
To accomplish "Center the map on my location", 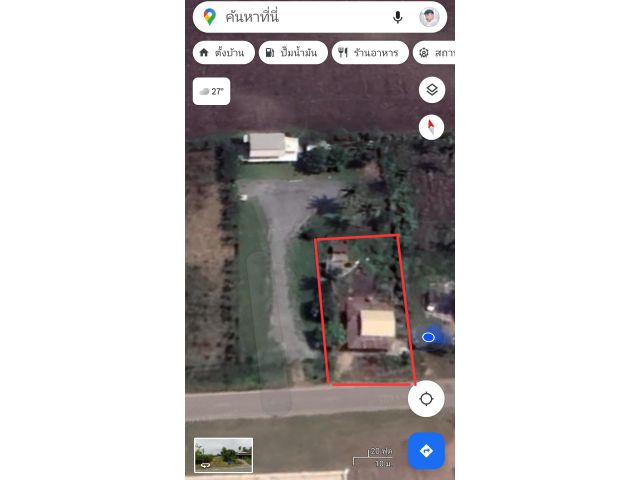I will tap(426, 399).
